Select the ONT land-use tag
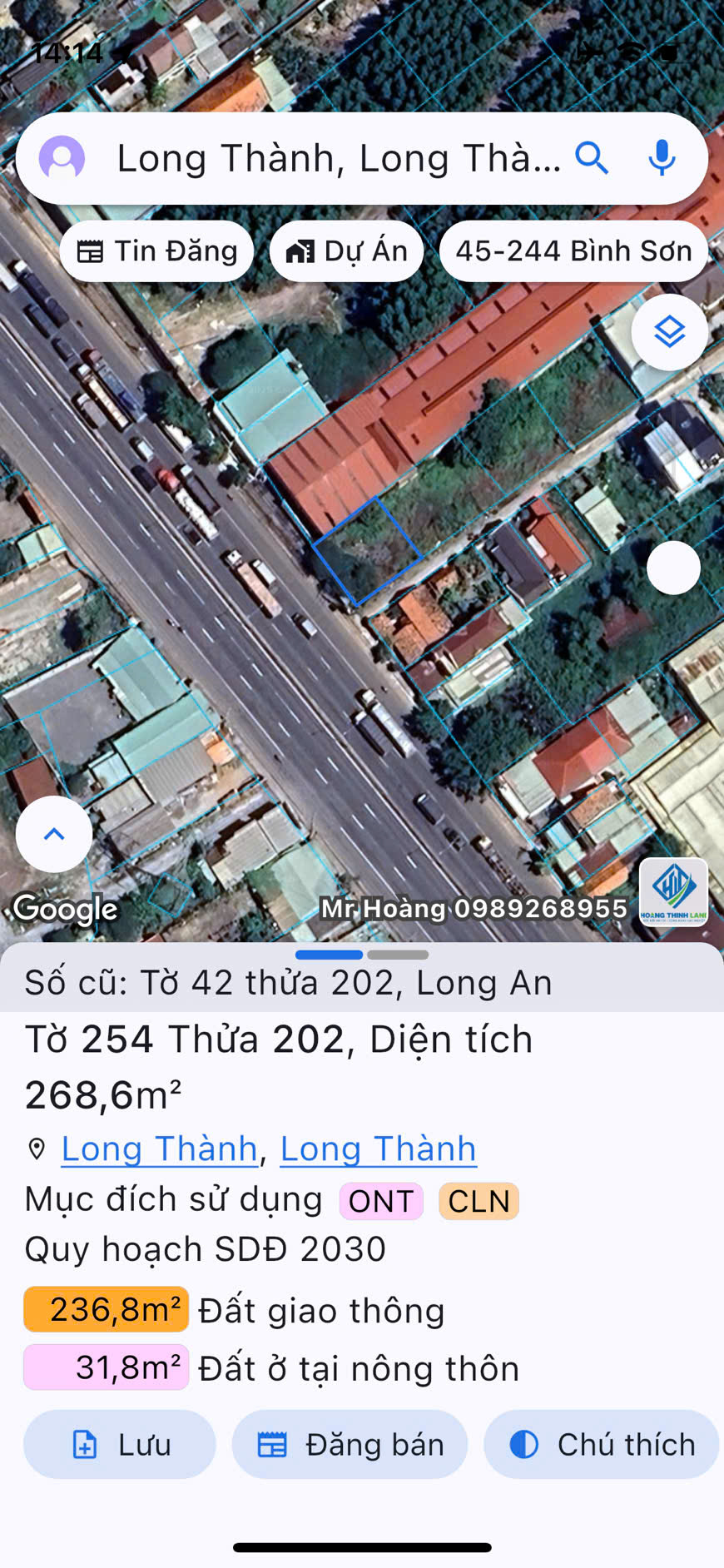The width and height of the screenshot is (724, 1568). coord(381,1201)
